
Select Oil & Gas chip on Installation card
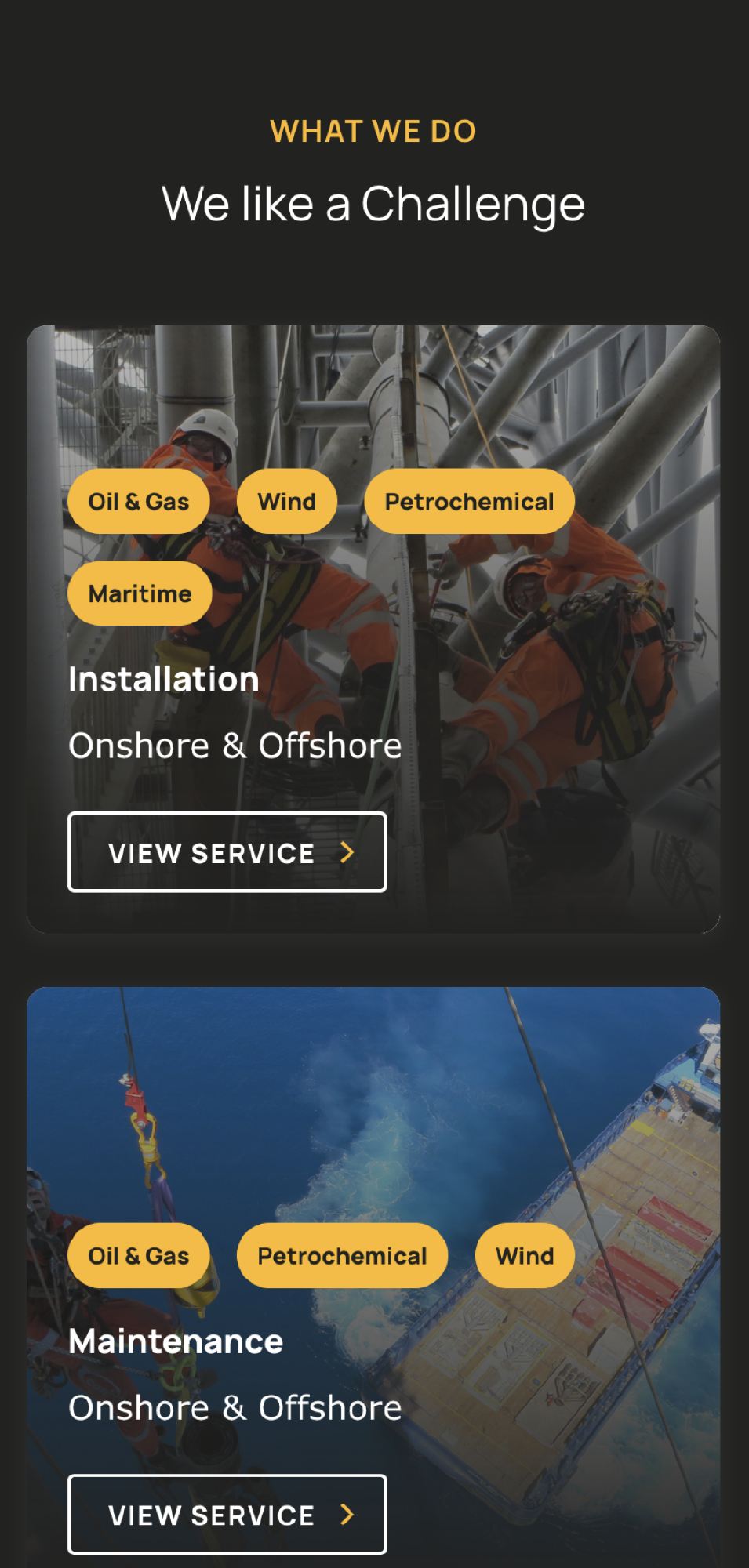click(x=139, y=502)
